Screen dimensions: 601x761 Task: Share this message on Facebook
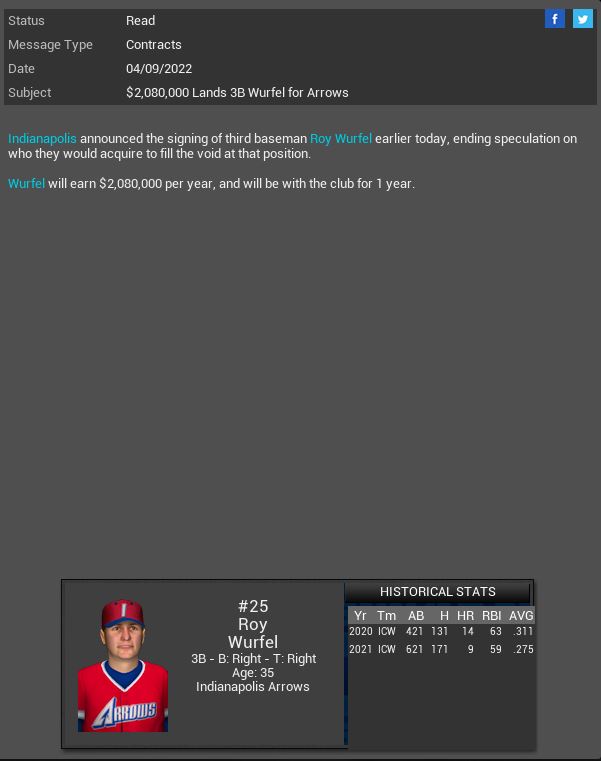coord(554,19)
